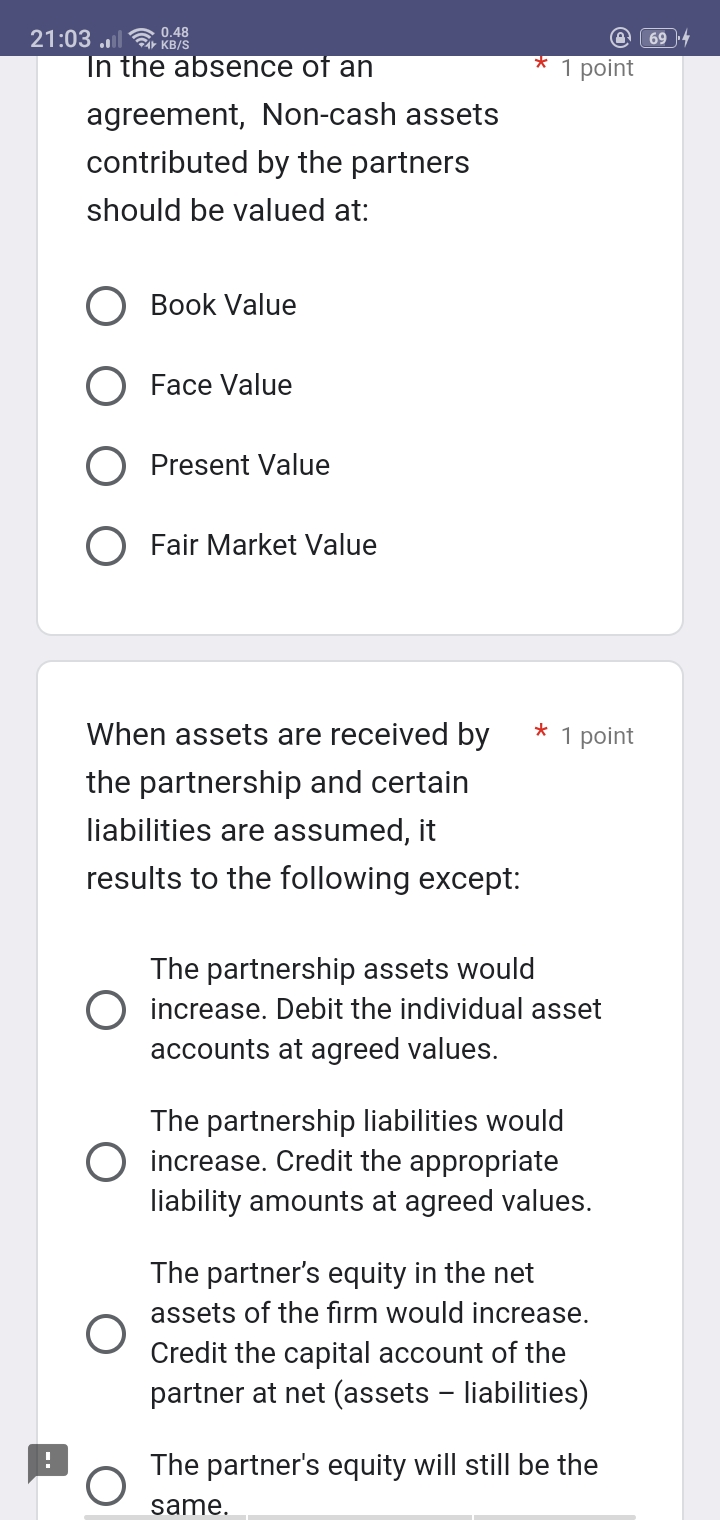Select the Face Value answer option
The width and height of the screenshot is (720, 1520).
(x=106, y=385)
